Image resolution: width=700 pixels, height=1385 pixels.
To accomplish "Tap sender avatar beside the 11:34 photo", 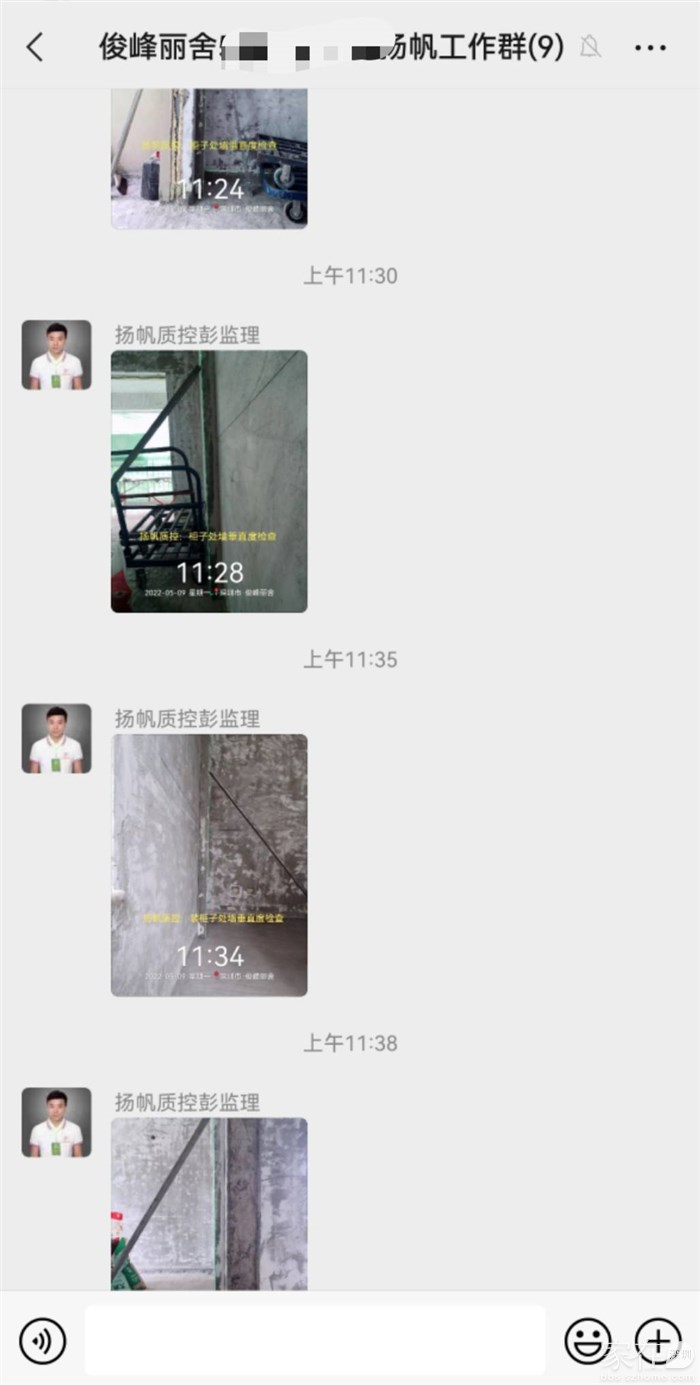I will [57, 738].
